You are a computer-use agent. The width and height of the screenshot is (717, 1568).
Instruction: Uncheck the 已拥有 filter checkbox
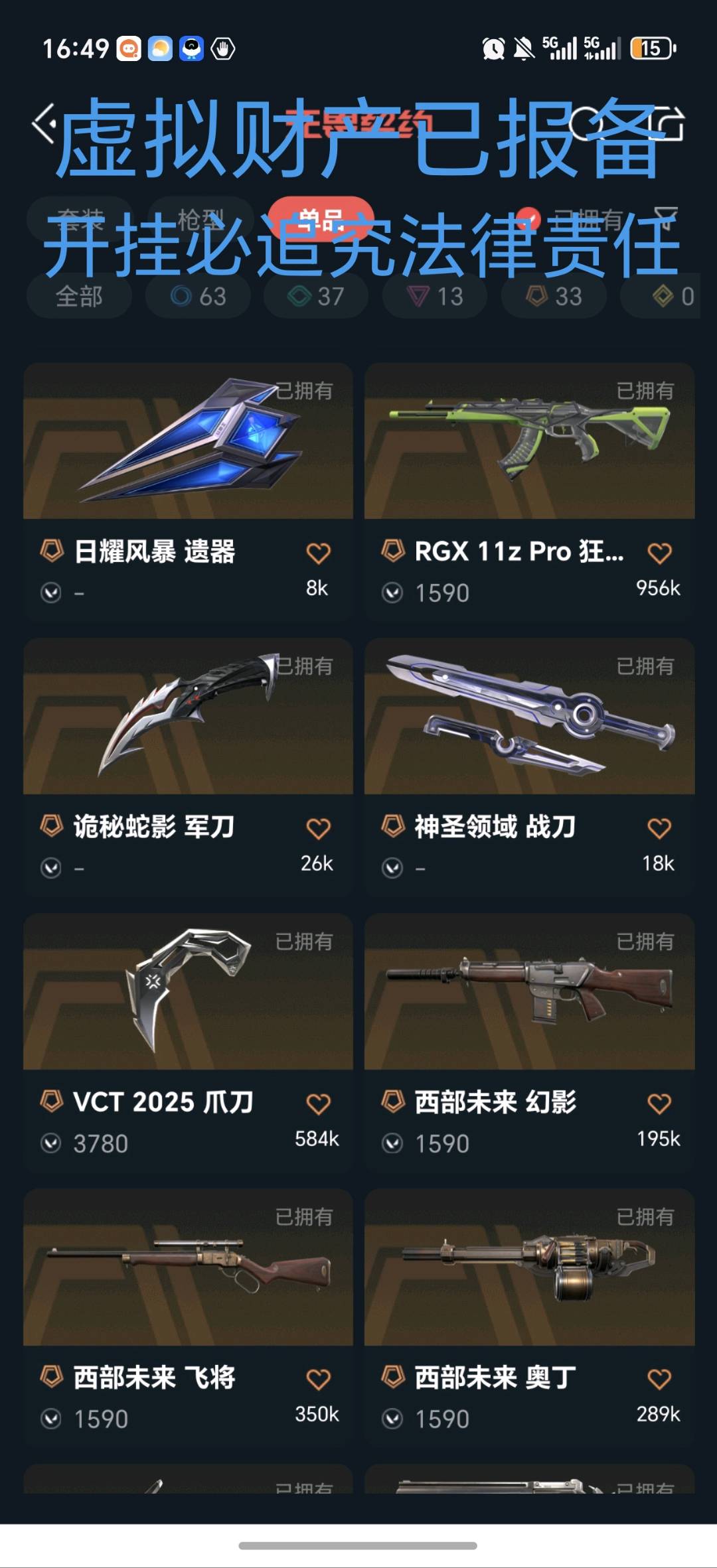coord(529,218)
